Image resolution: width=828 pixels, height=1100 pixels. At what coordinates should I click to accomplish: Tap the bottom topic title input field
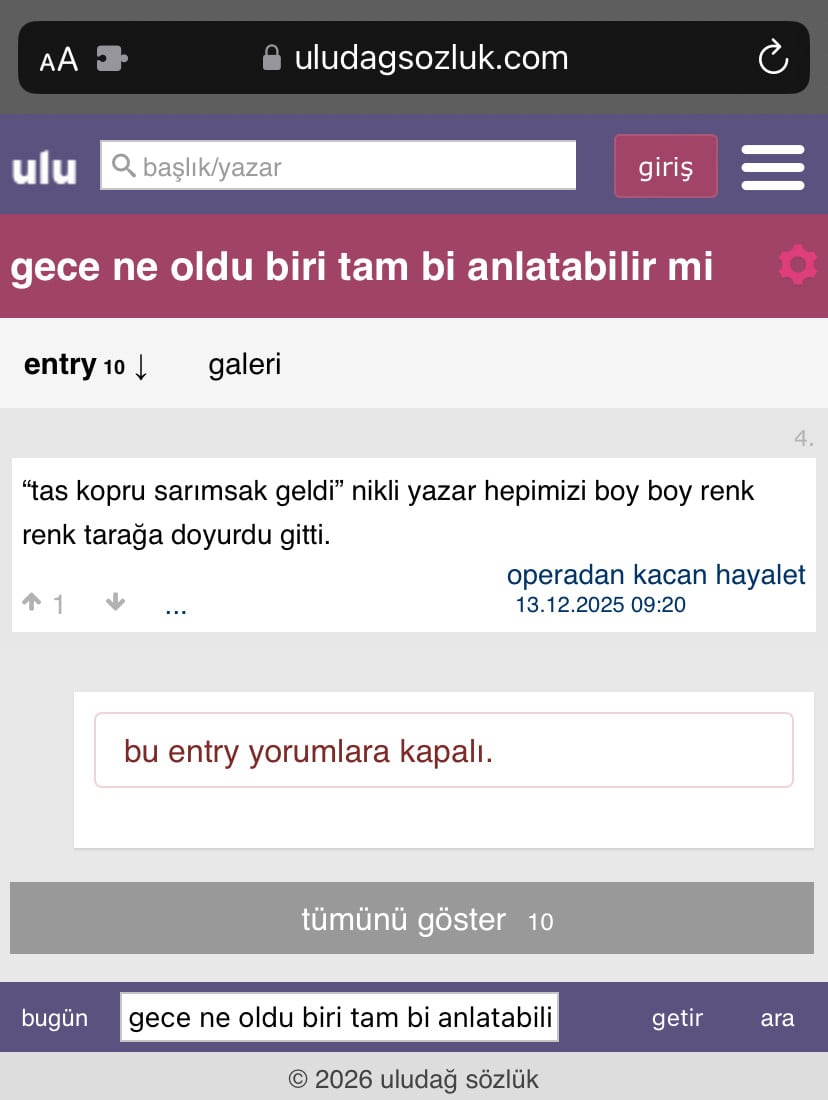tap(339, 1018)
